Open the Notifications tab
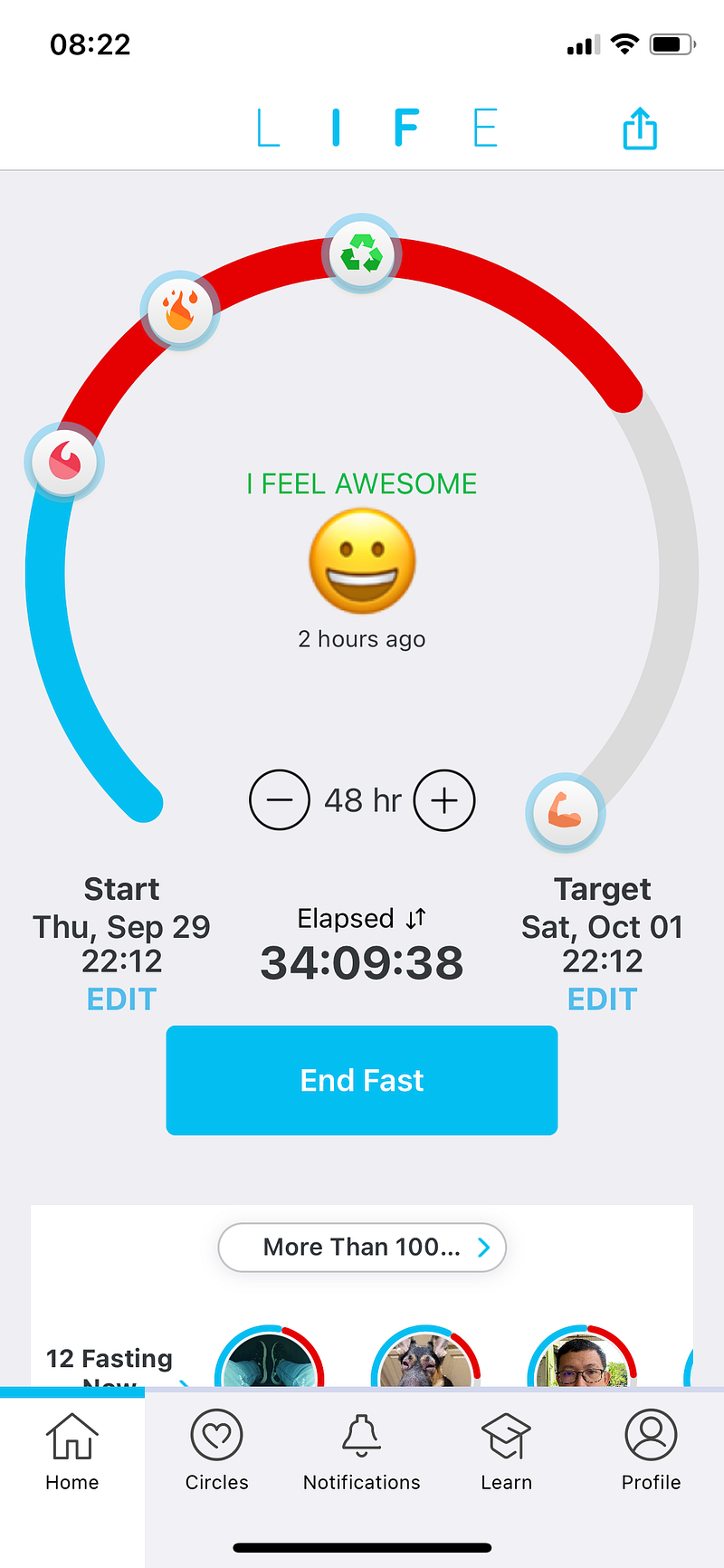This screenshot has width=724, height=1568. click(x=362, y=1449)
